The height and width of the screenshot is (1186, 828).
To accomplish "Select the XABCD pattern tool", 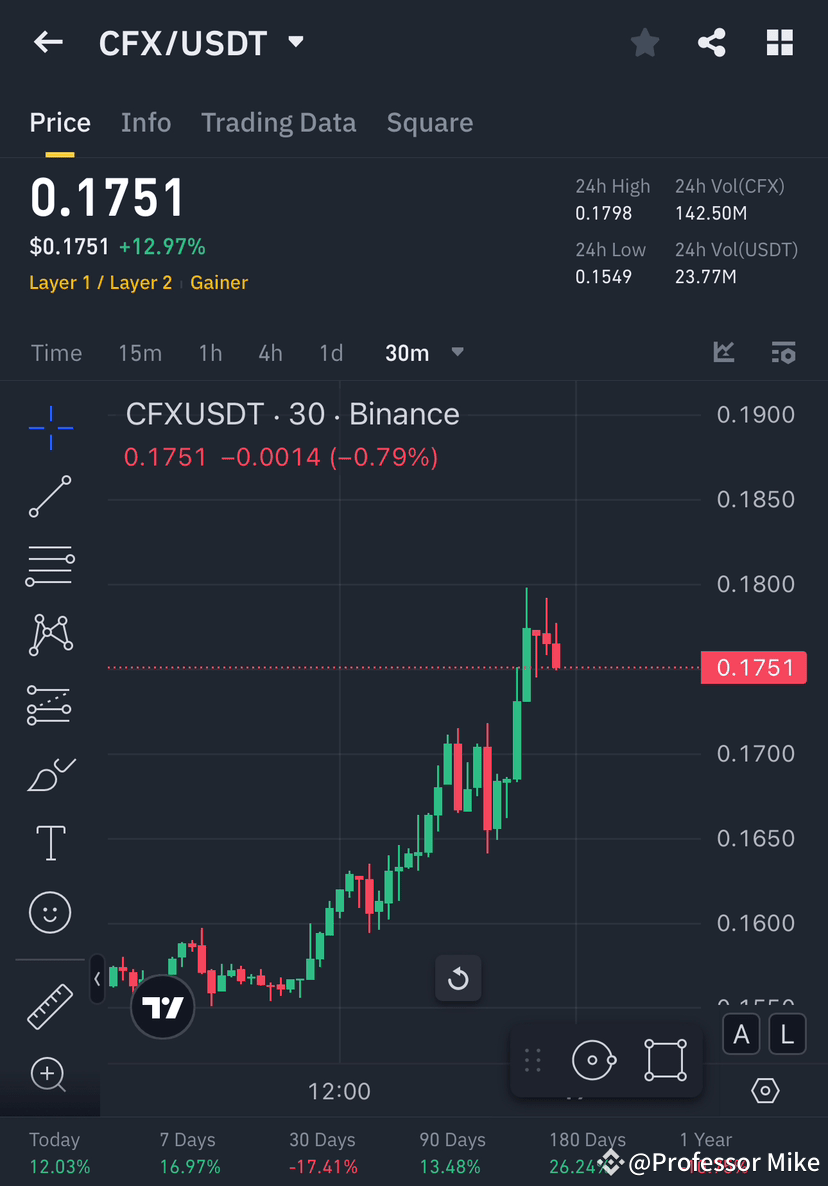I will (49, 635).
